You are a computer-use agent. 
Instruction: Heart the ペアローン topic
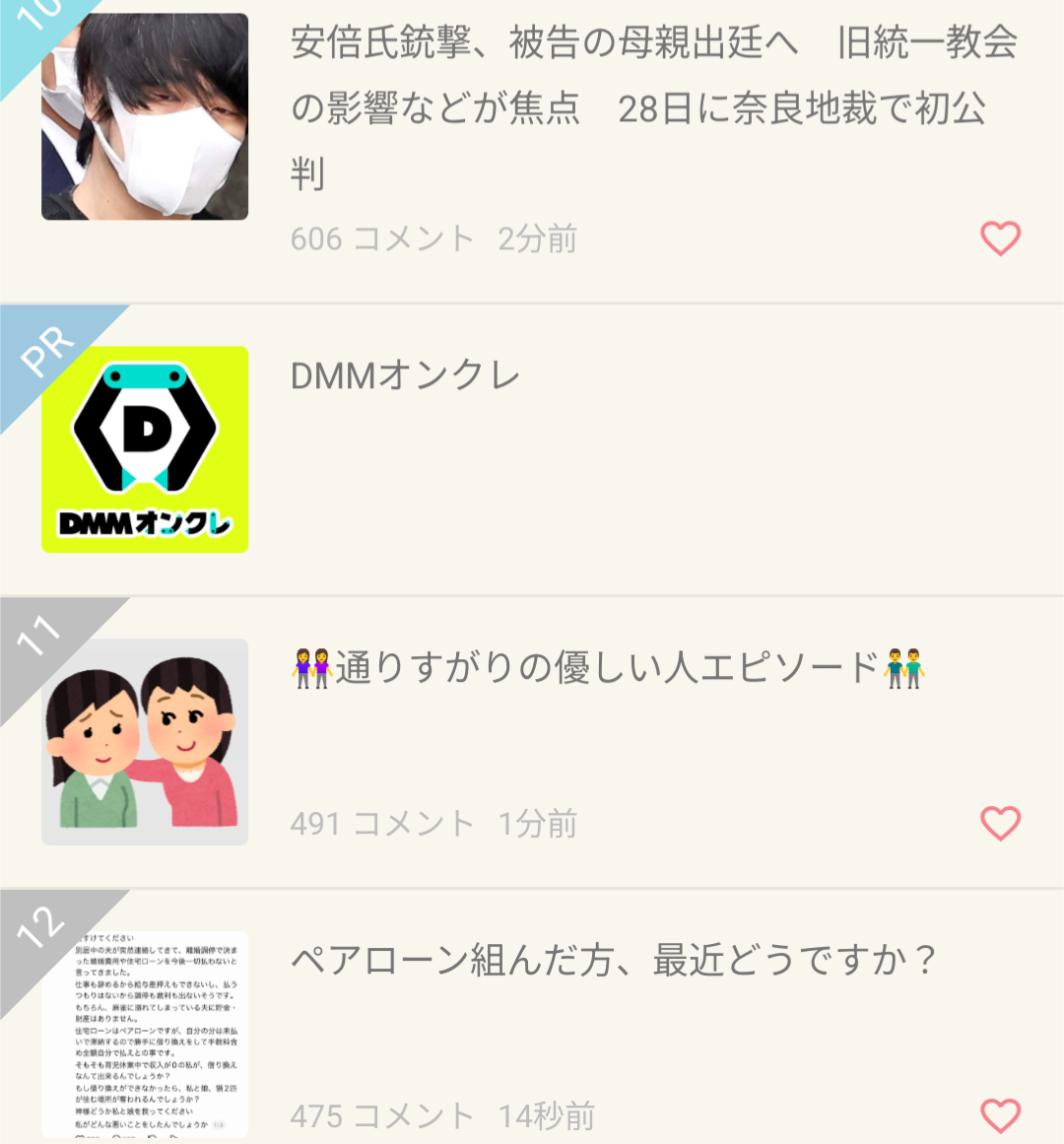pos(1001,1113)
